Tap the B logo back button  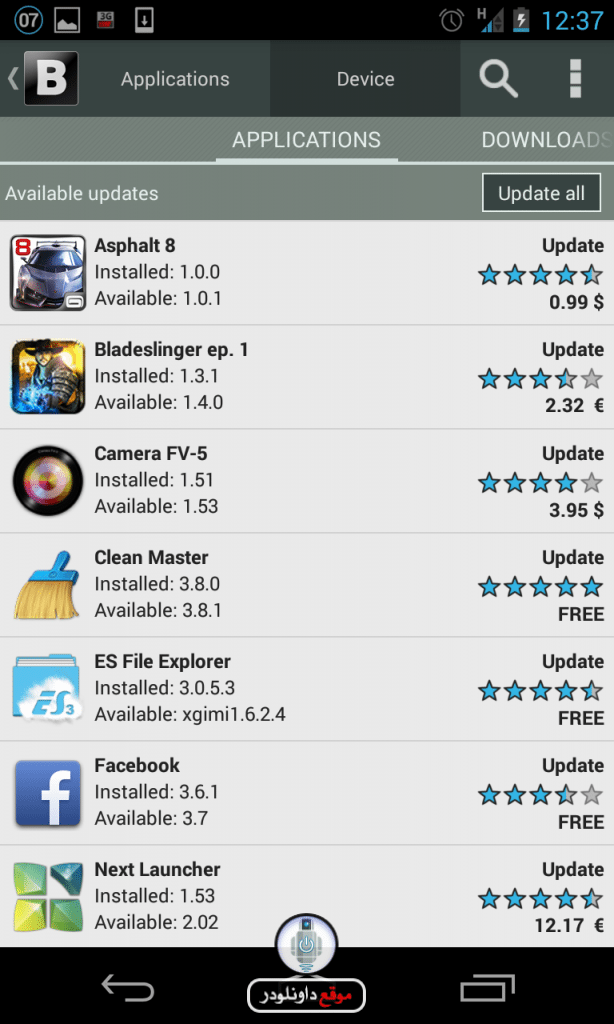tap(48, 79)
